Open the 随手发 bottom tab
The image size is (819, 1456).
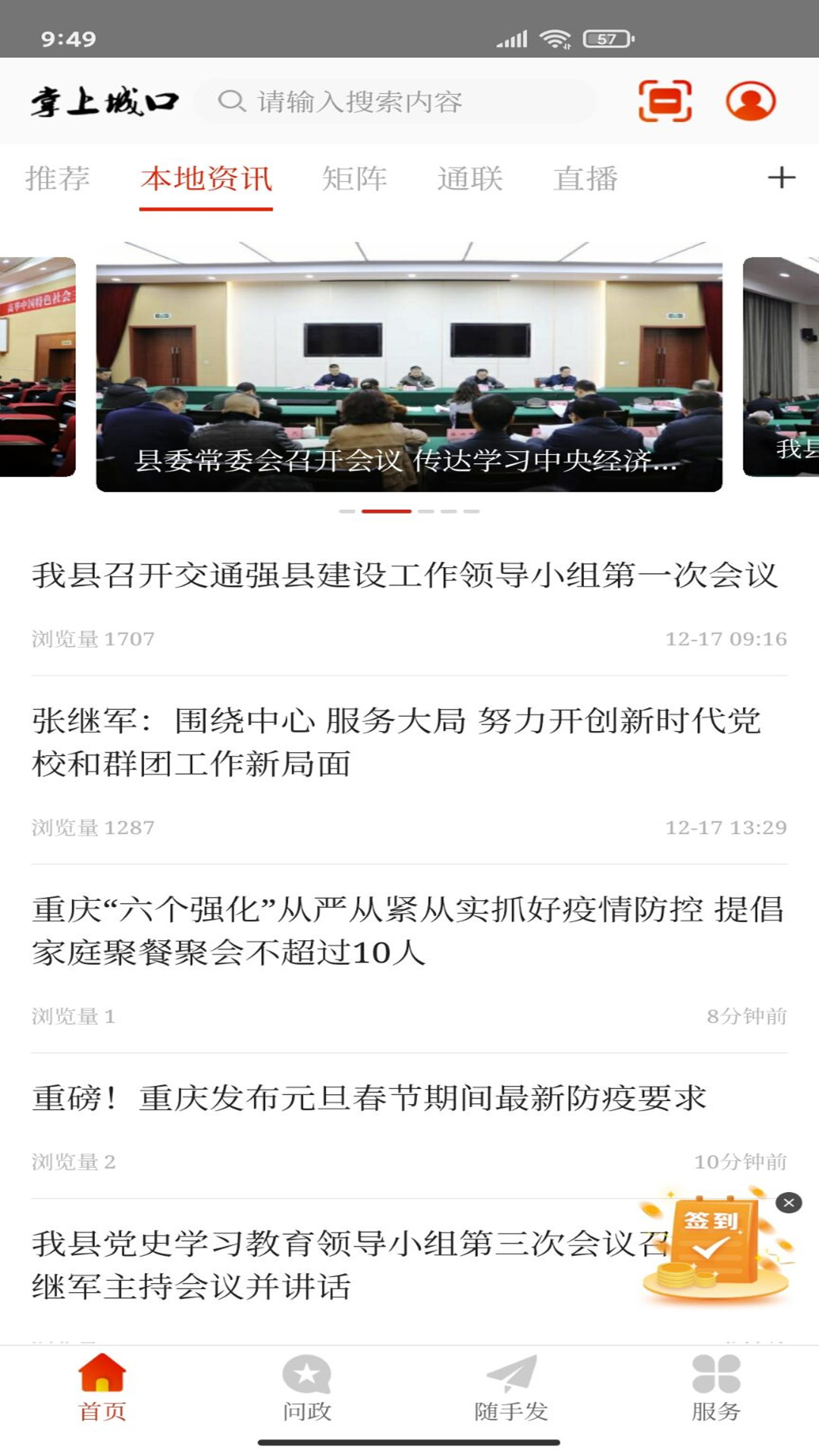tap(511, 1388)
